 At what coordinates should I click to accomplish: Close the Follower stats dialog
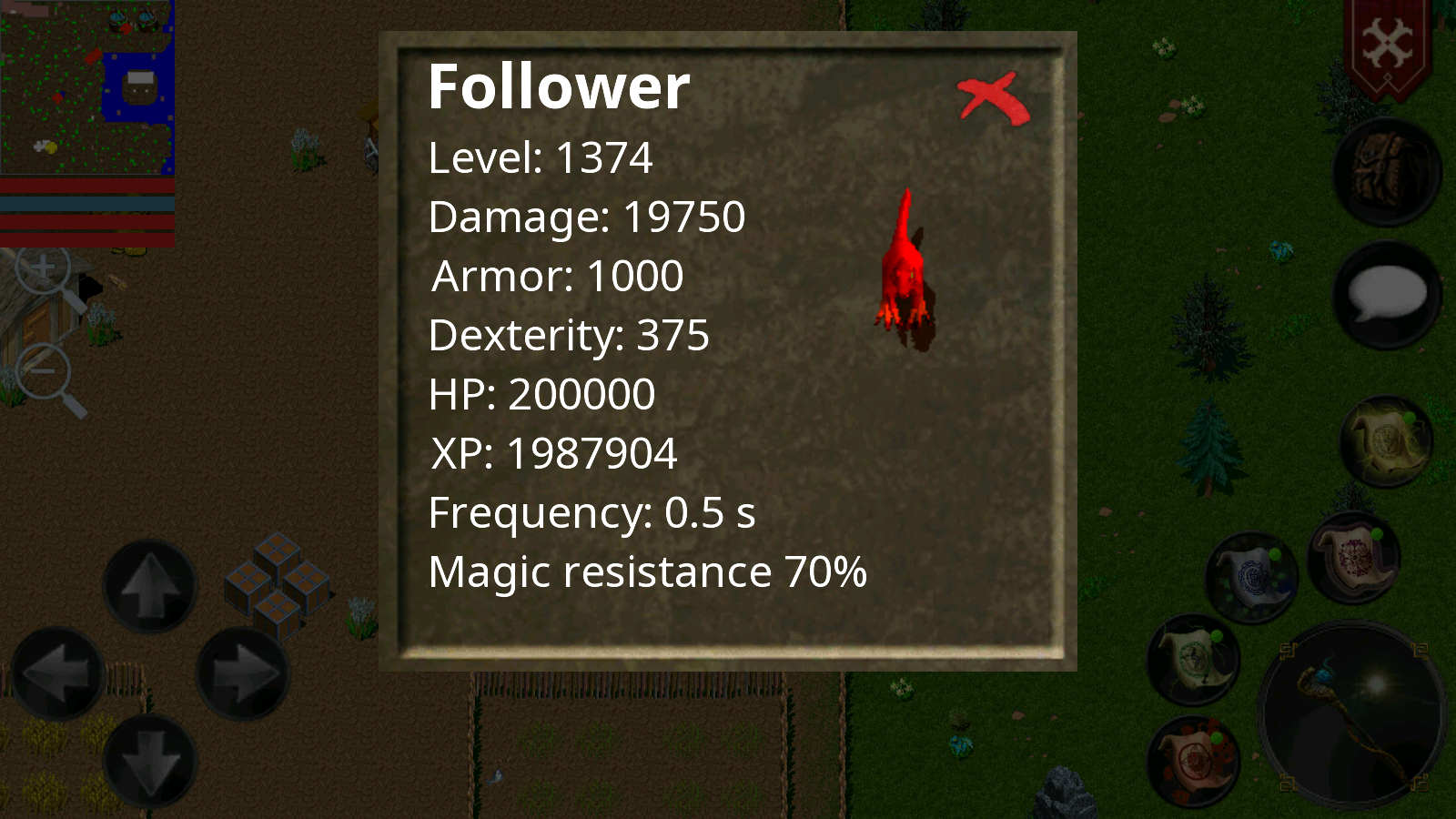pyautogui.click(x=992, y=97)
